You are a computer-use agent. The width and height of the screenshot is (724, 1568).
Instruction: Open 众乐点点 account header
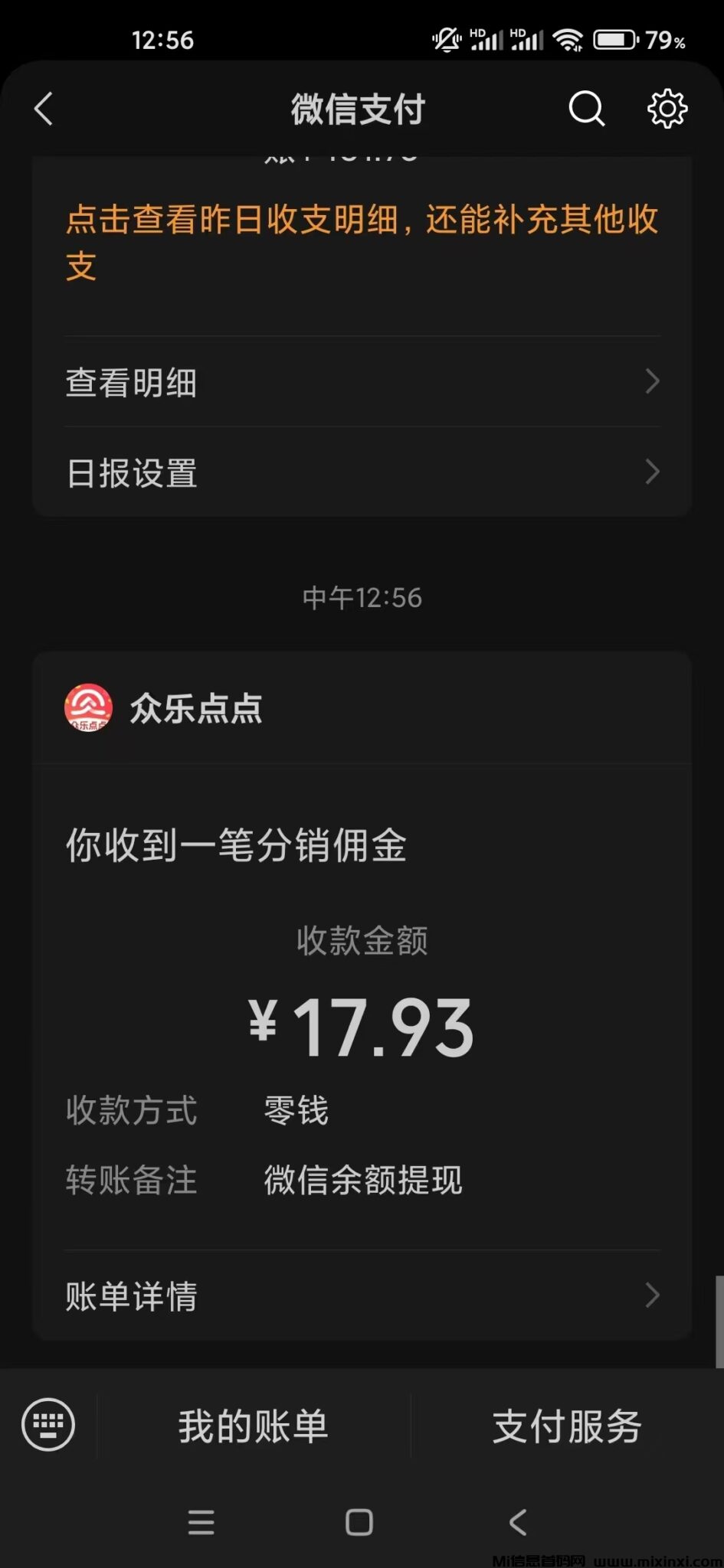point(196,708)
